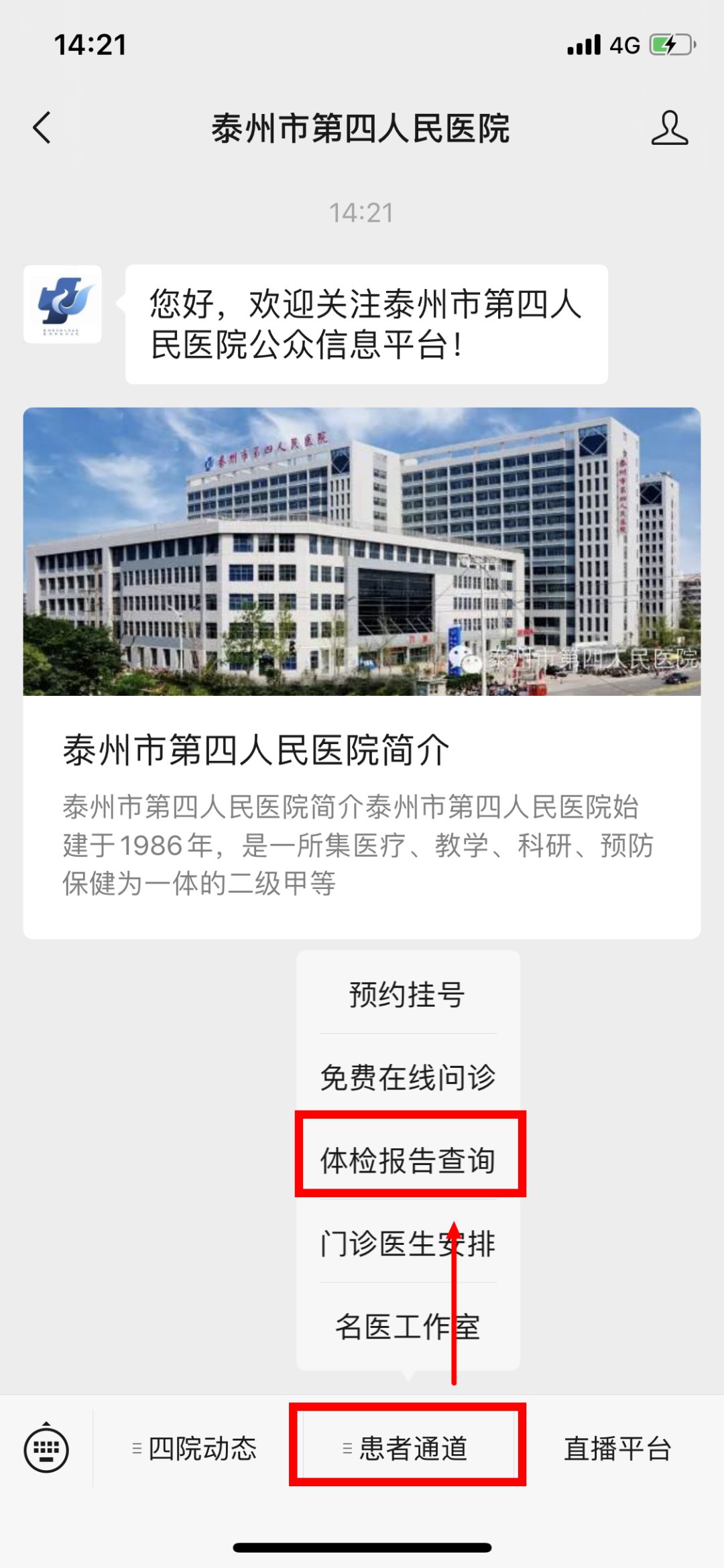Open the hospital introduction article card
Screen dimensions: 724x1568
[x=362, y=672]
